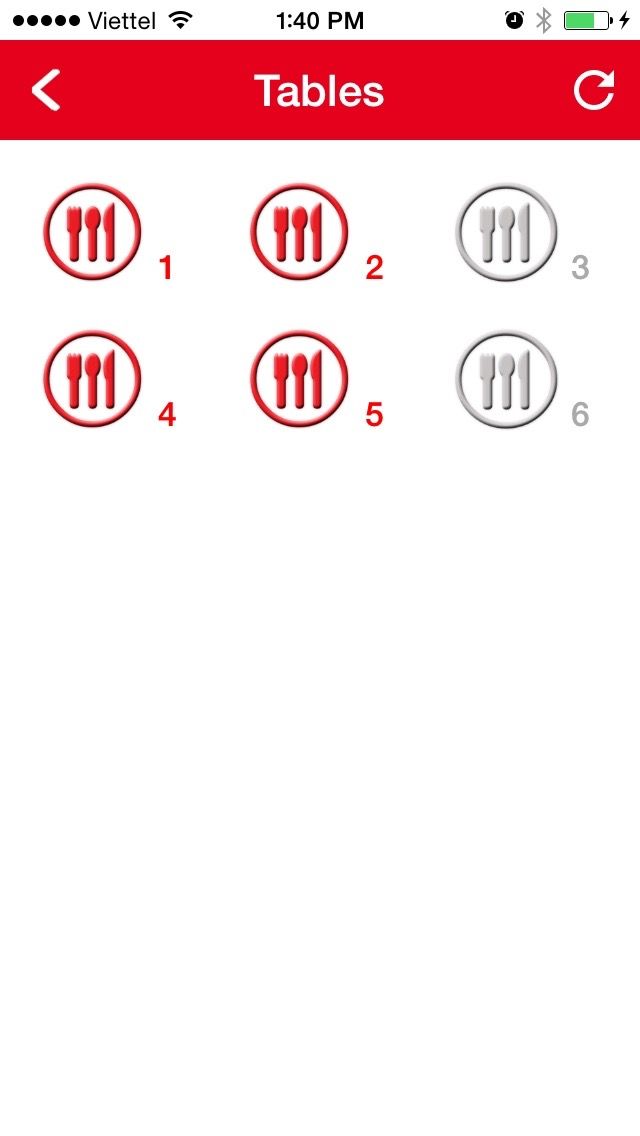Tap the gray table 3

pyautogui.click(x=505, y=231)
